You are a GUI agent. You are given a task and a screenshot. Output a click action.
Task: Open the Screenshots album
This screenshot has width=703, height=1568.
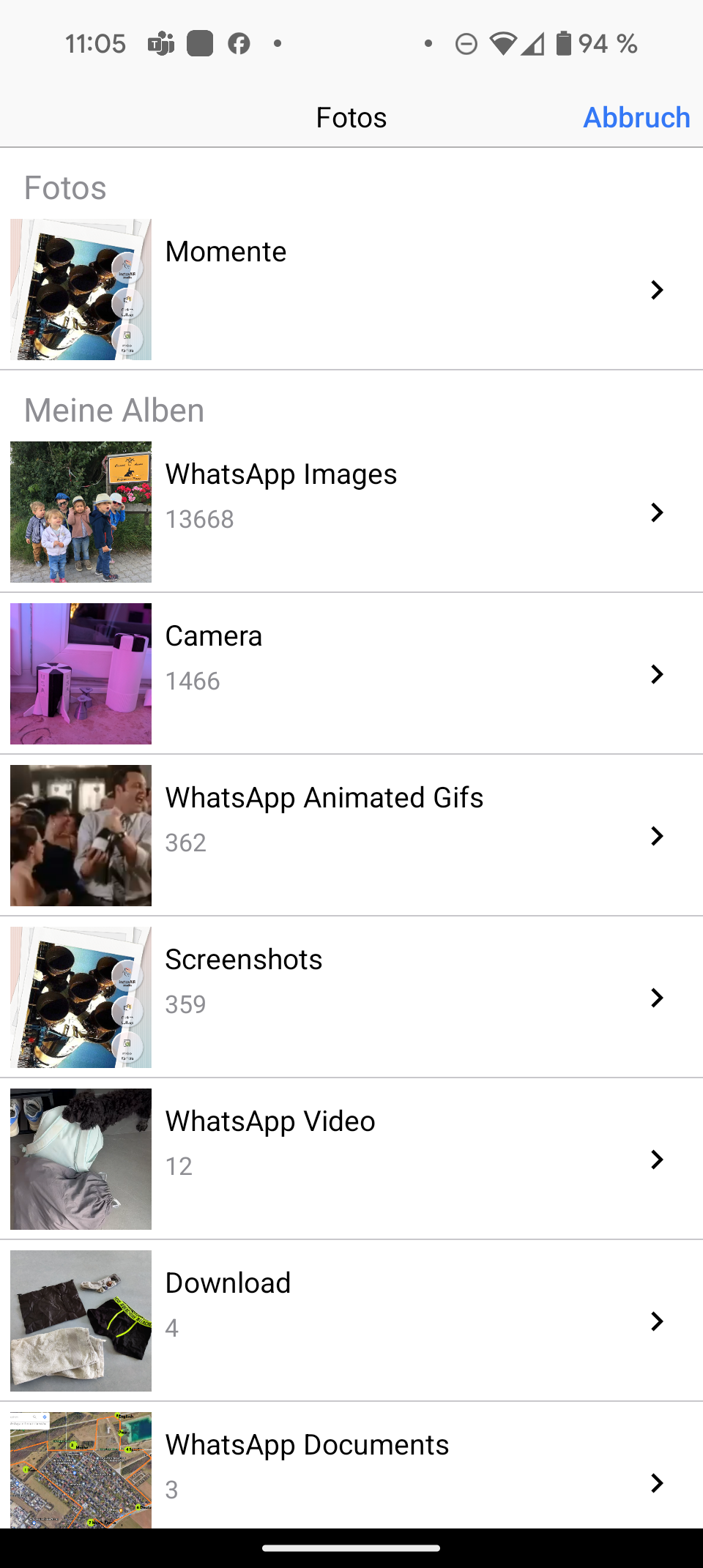[351, 997]
